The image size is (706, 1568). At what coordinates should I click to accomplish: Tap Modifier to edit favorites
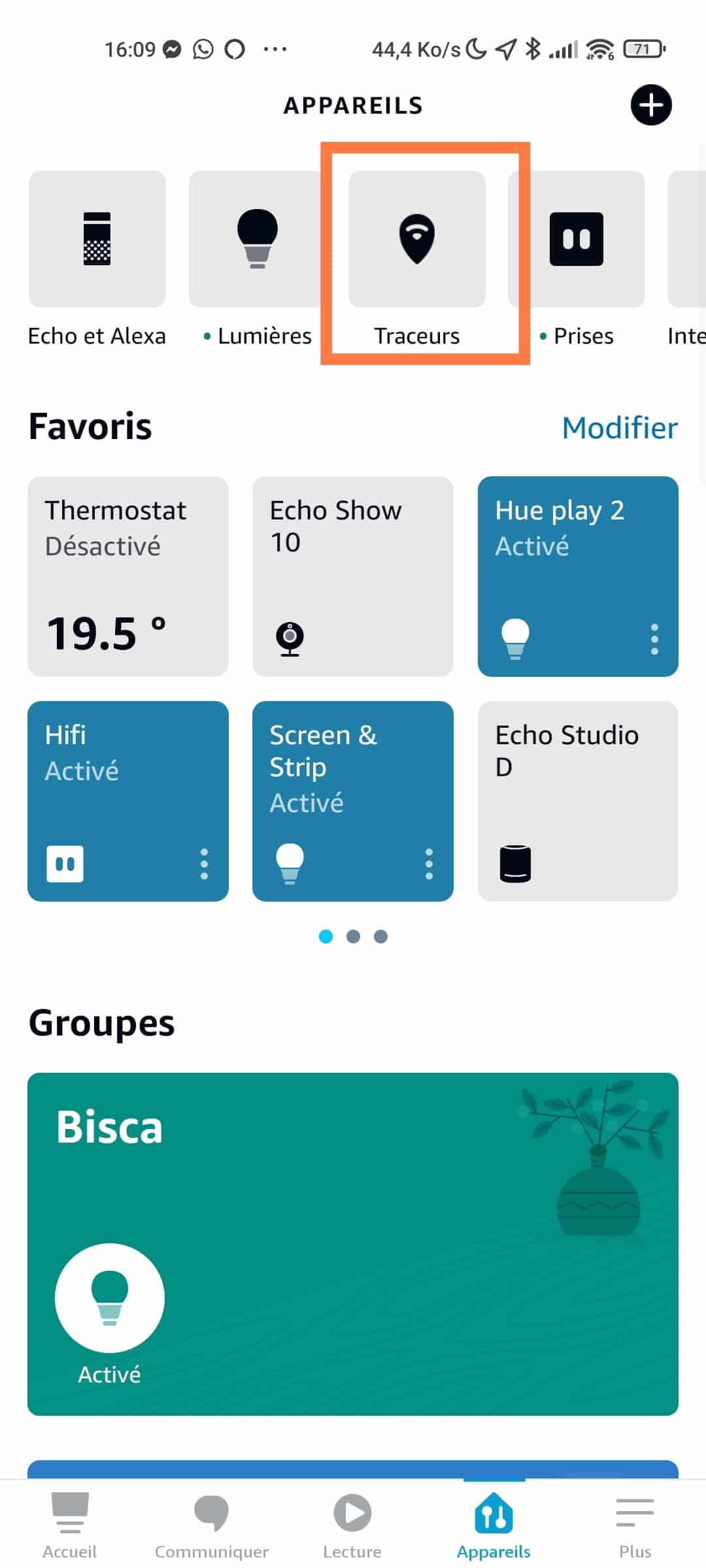pos(620,428)
